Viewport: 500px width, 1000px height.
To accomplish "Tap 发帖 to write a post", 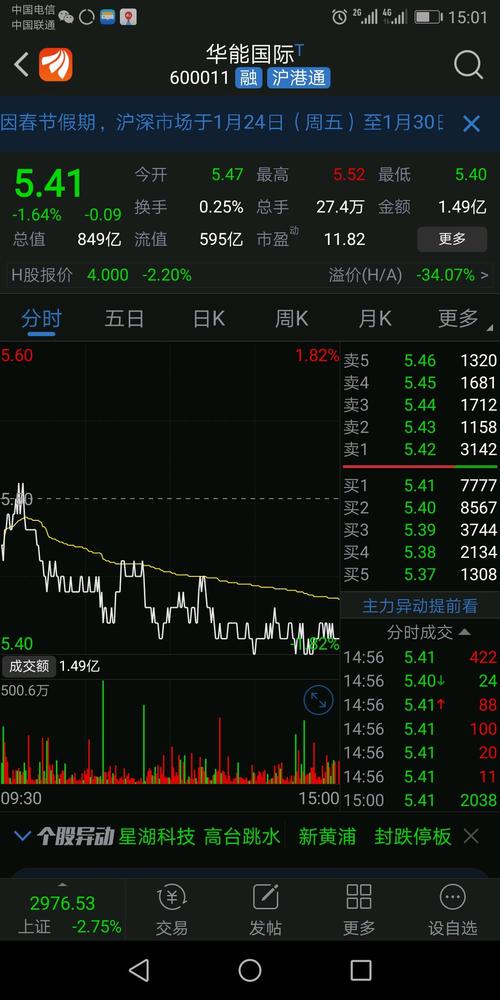I will [265, 910].
